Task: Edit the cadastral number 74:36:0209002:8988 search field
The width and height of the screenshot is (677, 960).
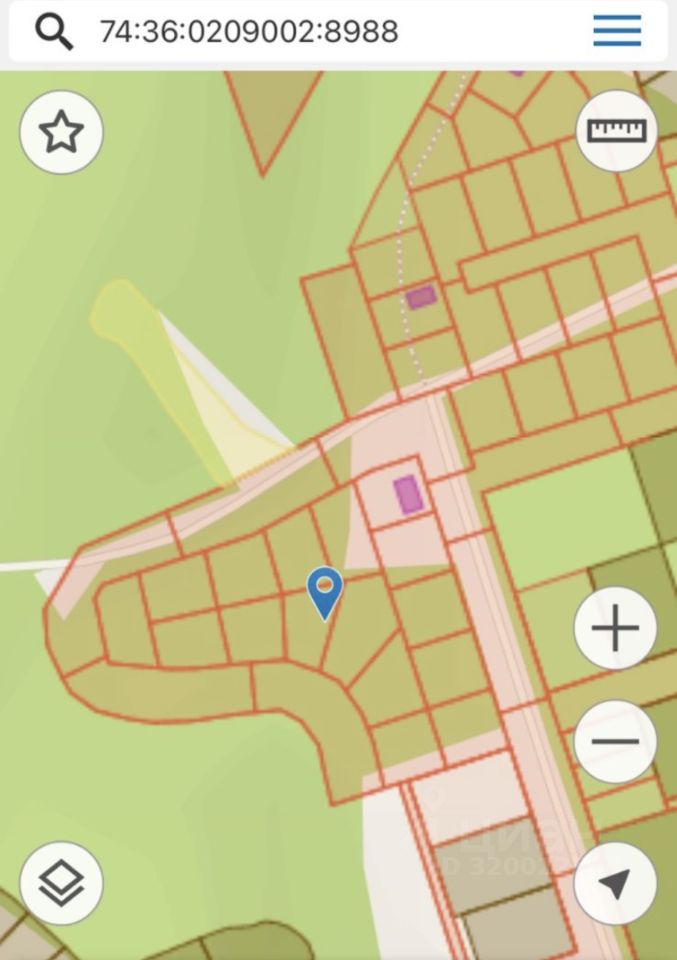Action: coord(250,32)
